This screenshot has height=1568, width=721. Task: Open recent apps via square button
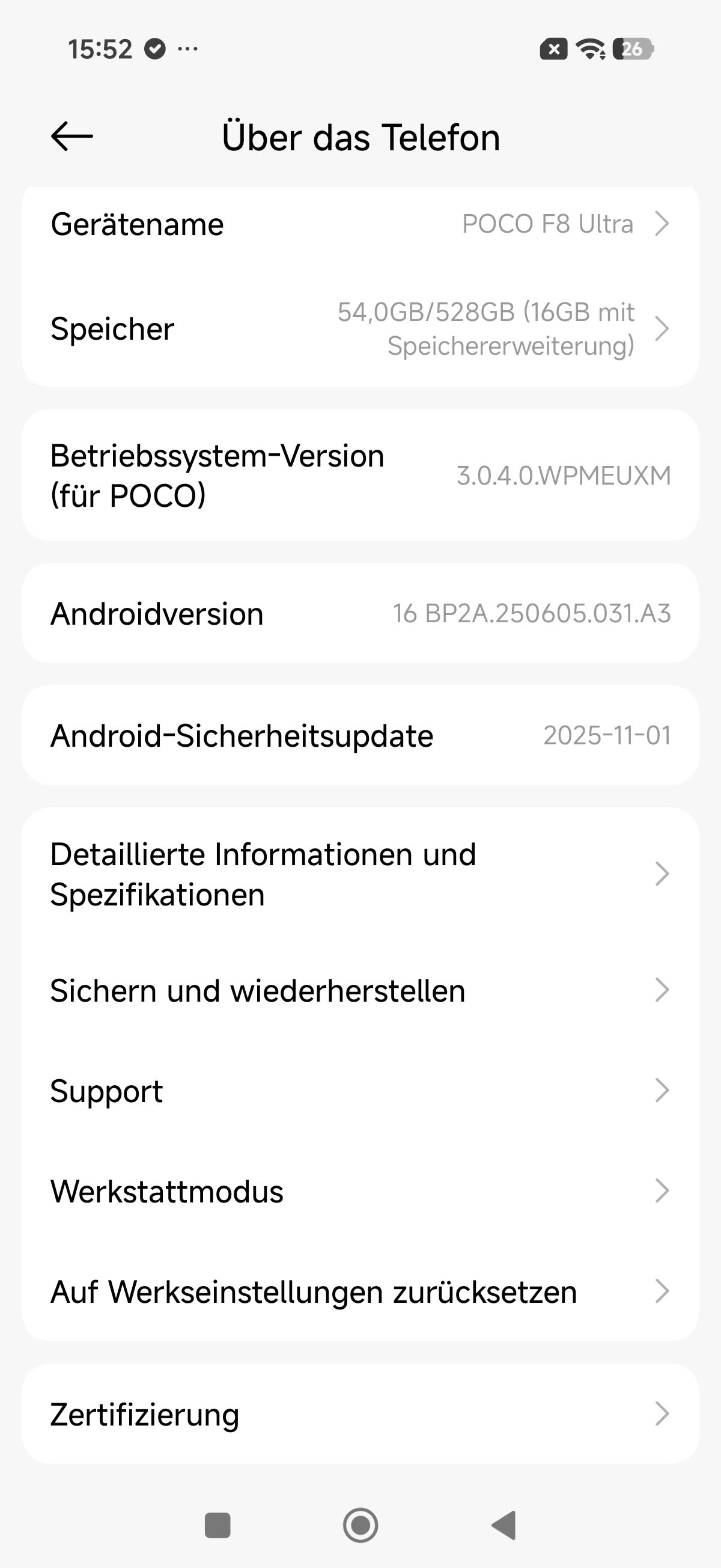218,1525
